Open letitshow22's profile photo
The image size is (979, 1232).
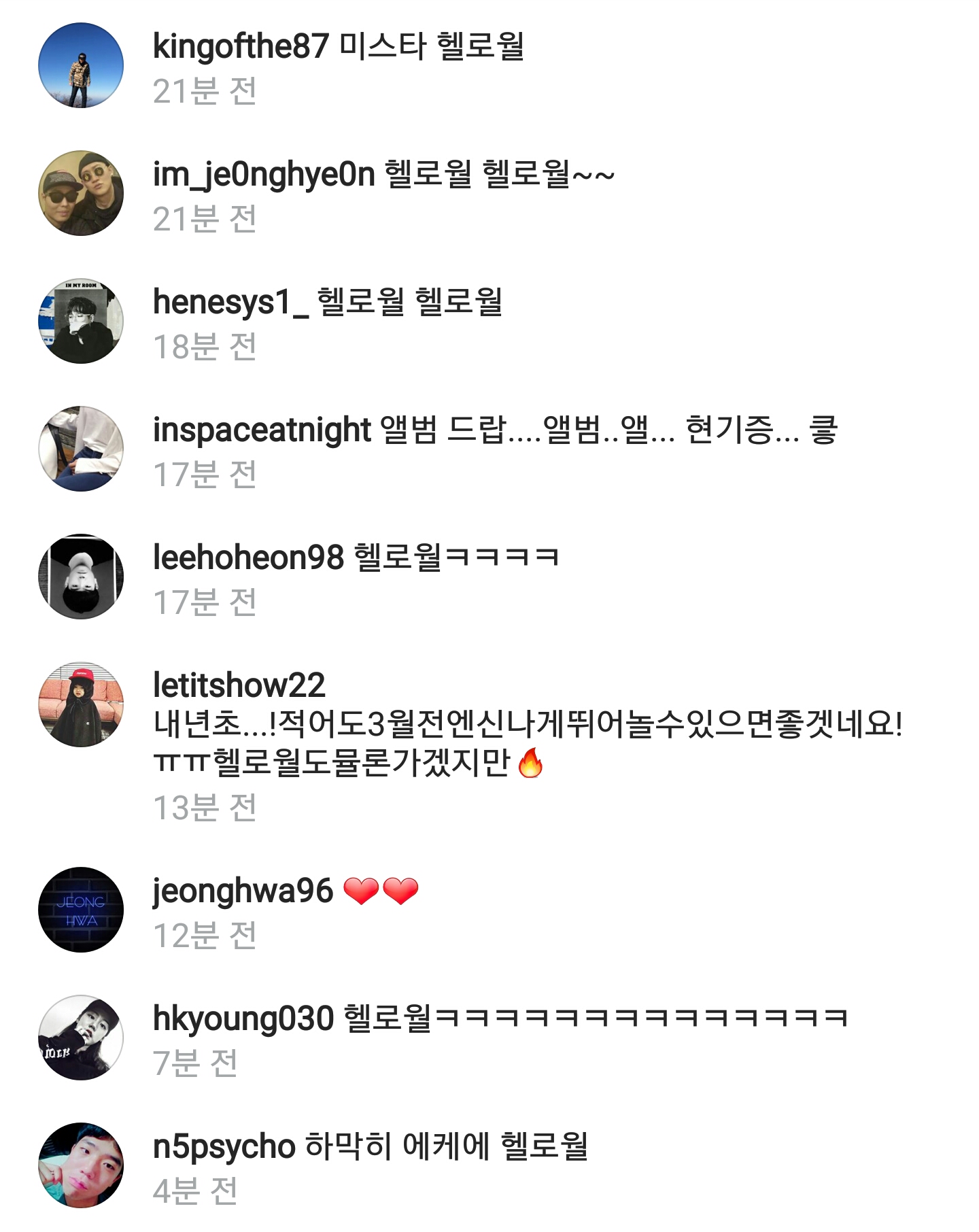click(81, 704)
